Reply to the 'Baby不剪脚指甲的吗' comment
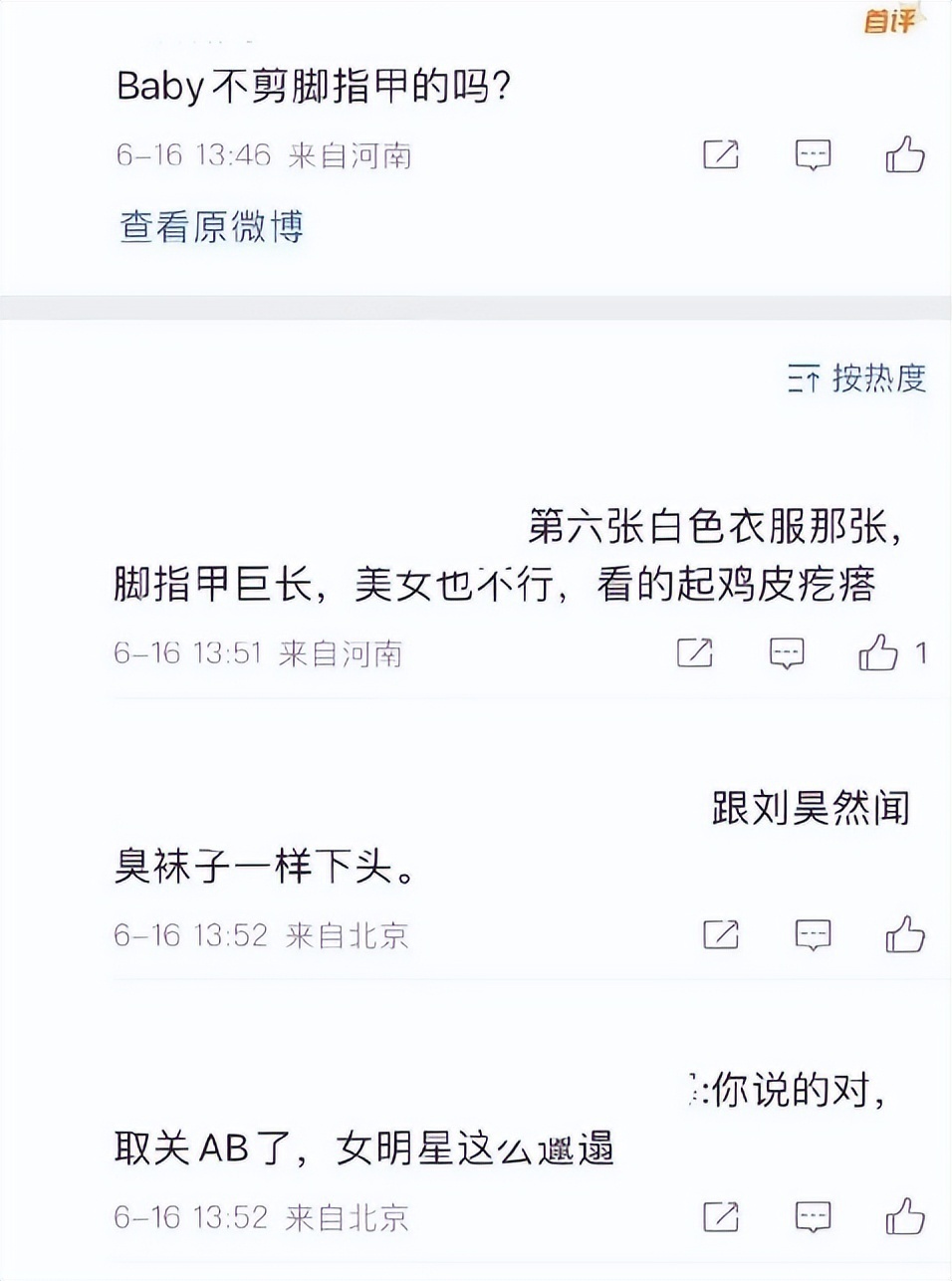 813,155
